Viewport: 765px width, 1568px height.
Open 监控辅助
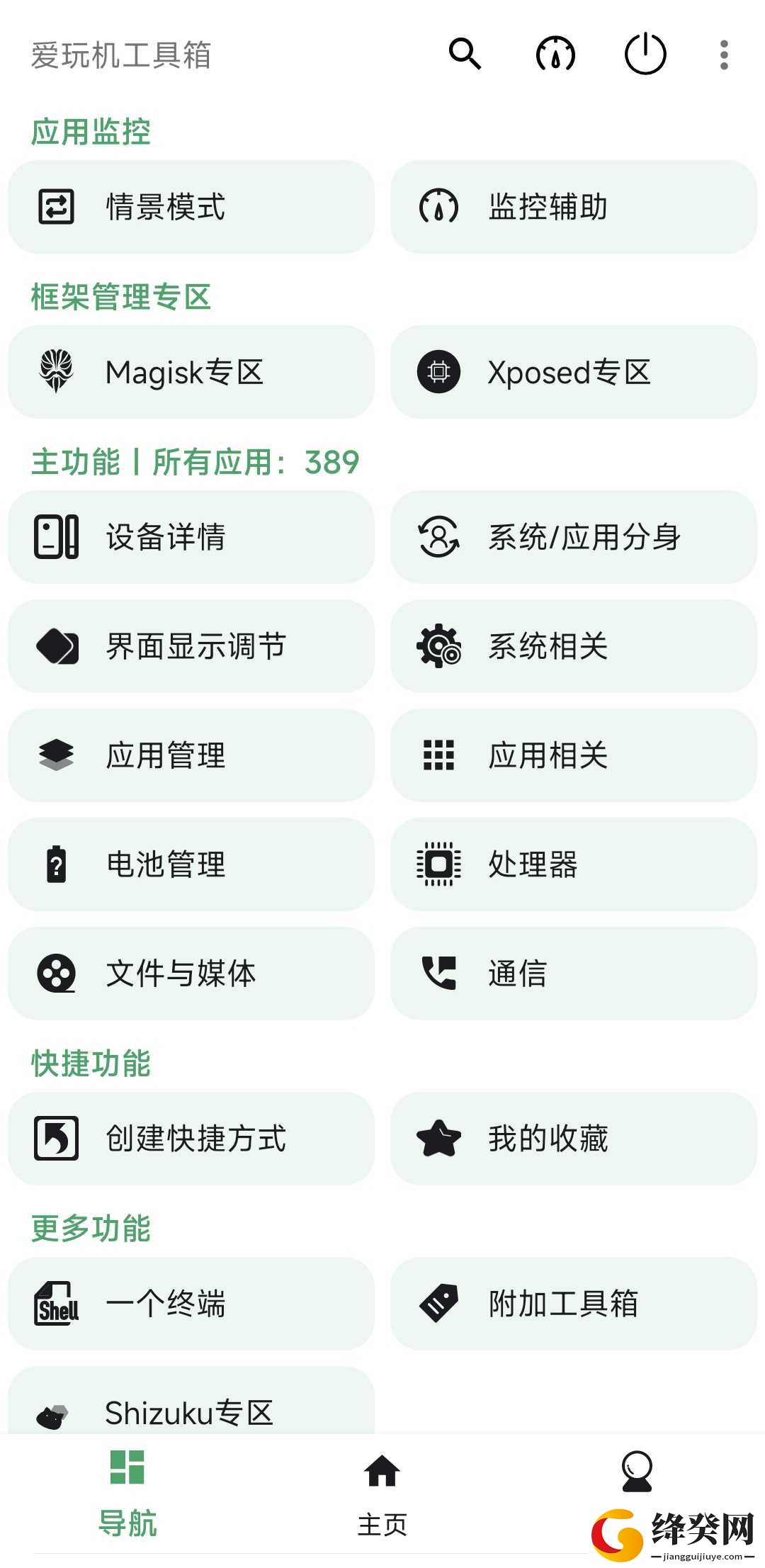(x=574, y=207)
